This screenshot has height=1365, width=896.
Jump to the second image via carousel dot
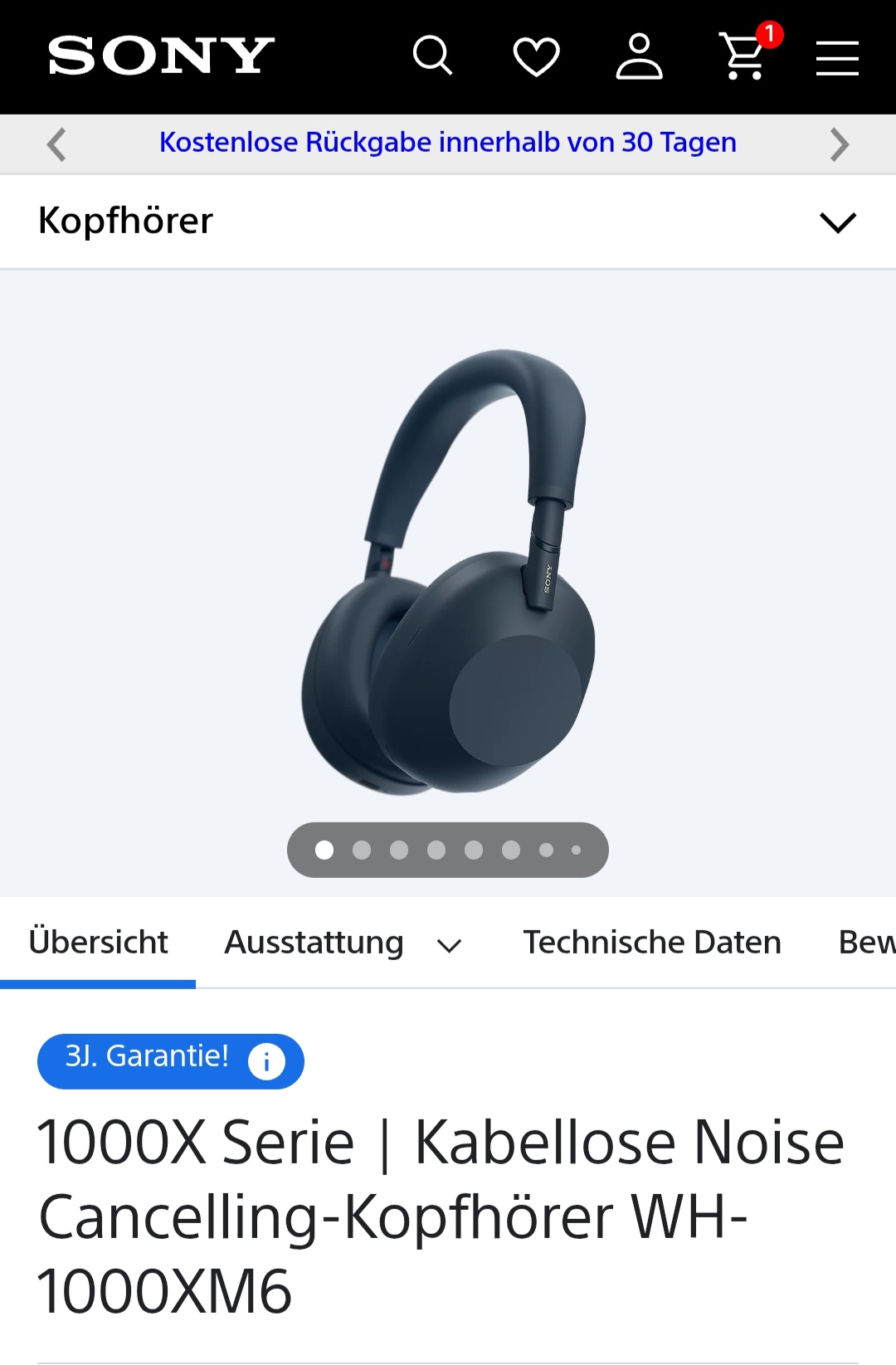pos(362,850)
